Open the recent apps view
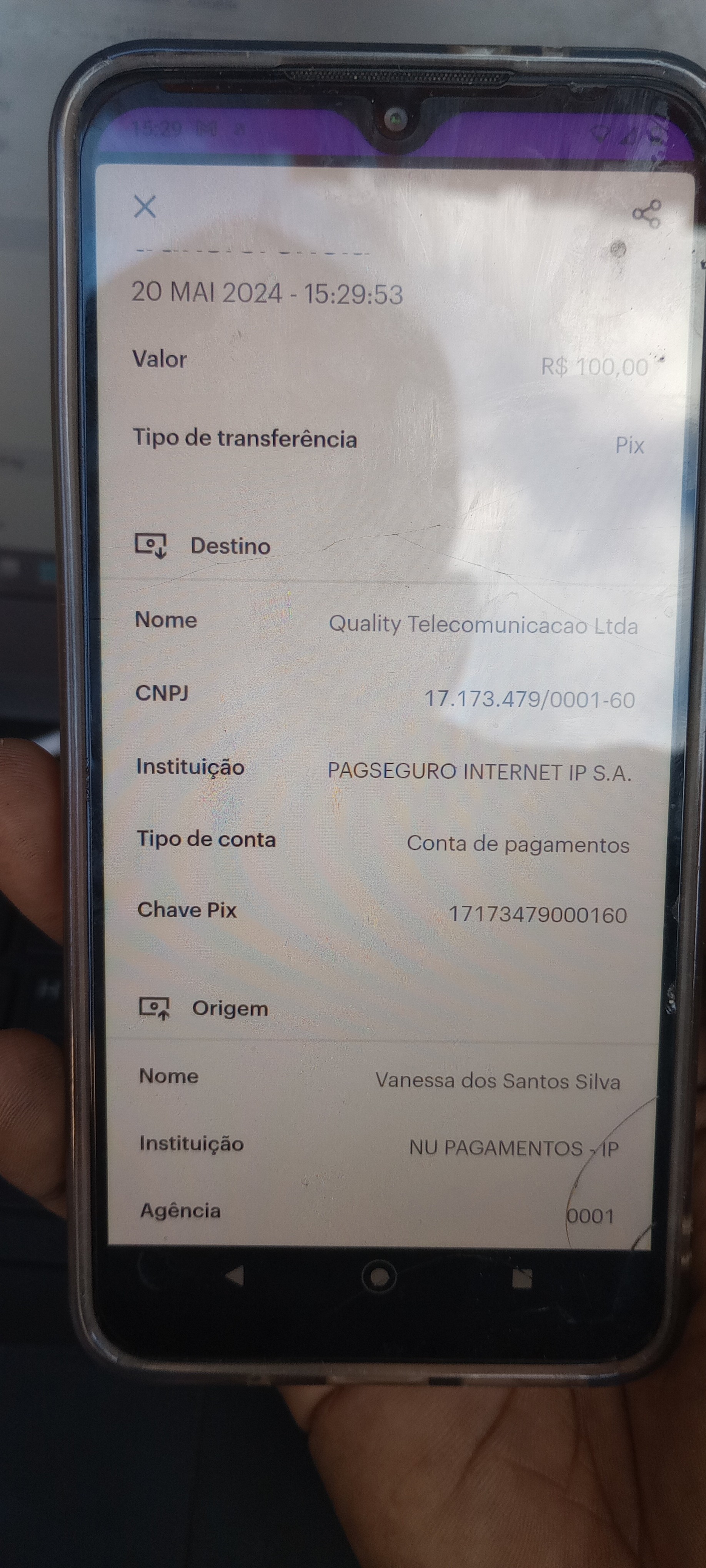706x1568 pixels. click(522, 1278)
